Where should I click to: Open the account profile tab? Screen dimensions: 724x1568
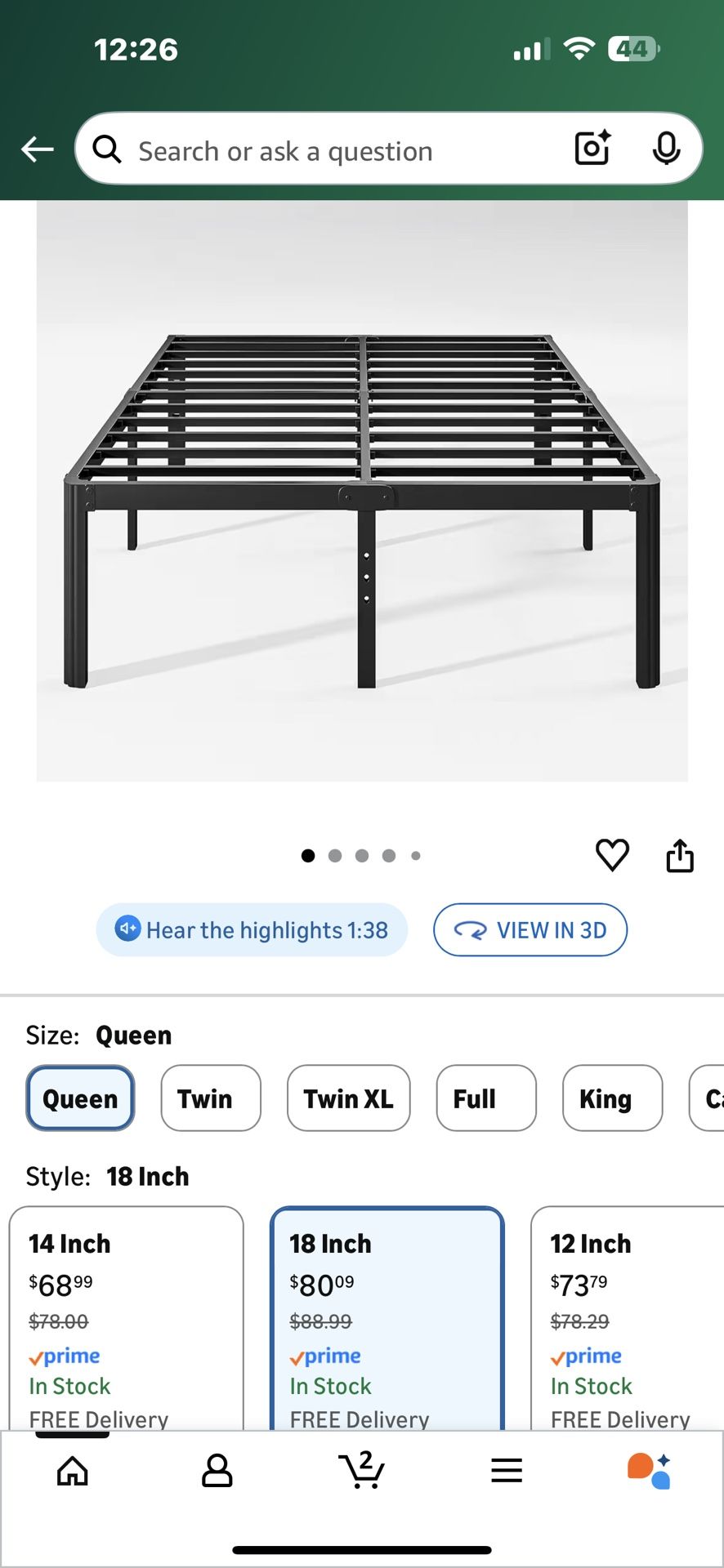point(217,1471)
